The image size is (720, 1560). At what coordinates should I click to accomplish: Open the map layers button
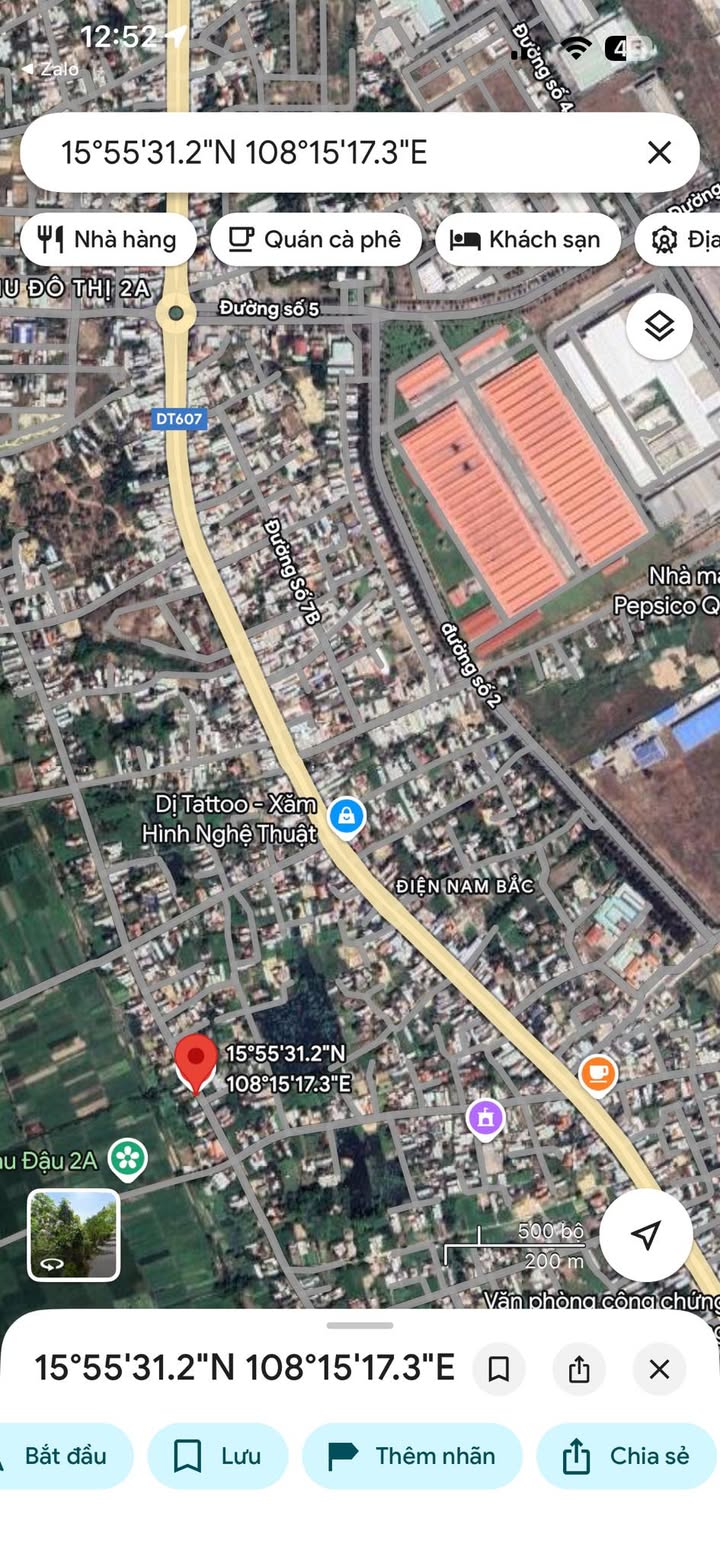click(659, 326)
